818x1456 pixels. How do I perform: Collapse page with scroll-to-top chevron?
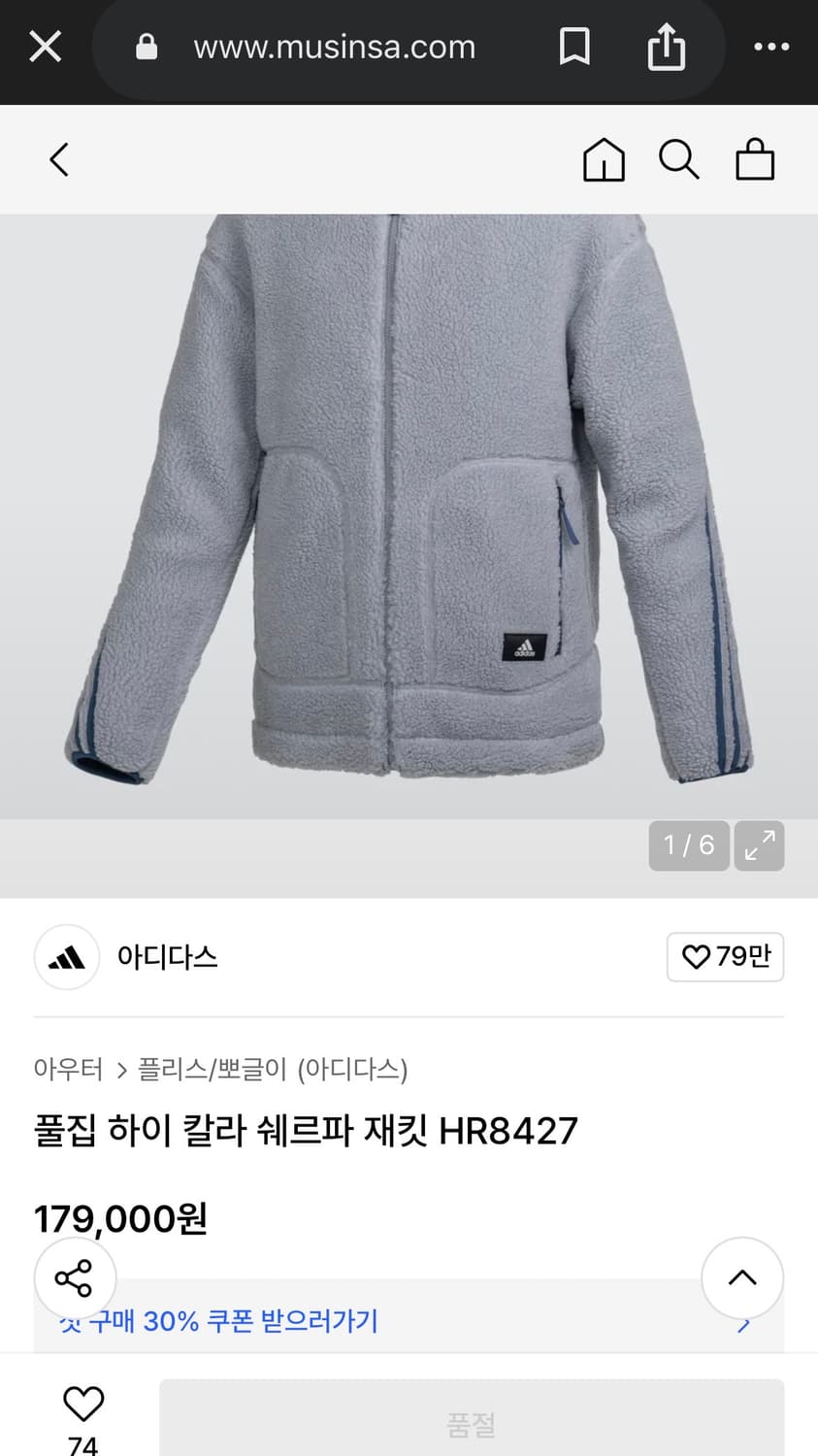[742, 1277]
